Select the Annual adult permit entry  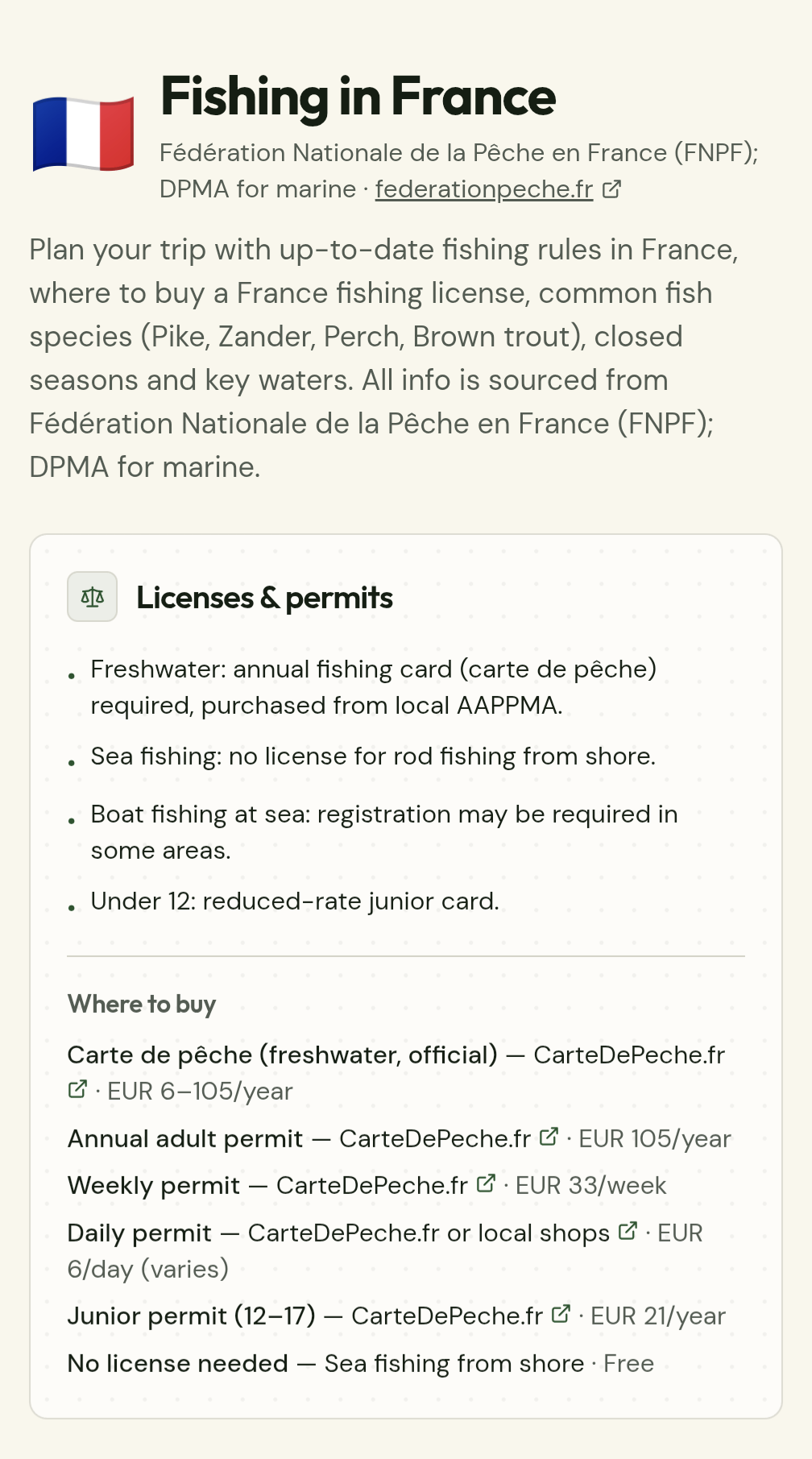point(184,1138)
